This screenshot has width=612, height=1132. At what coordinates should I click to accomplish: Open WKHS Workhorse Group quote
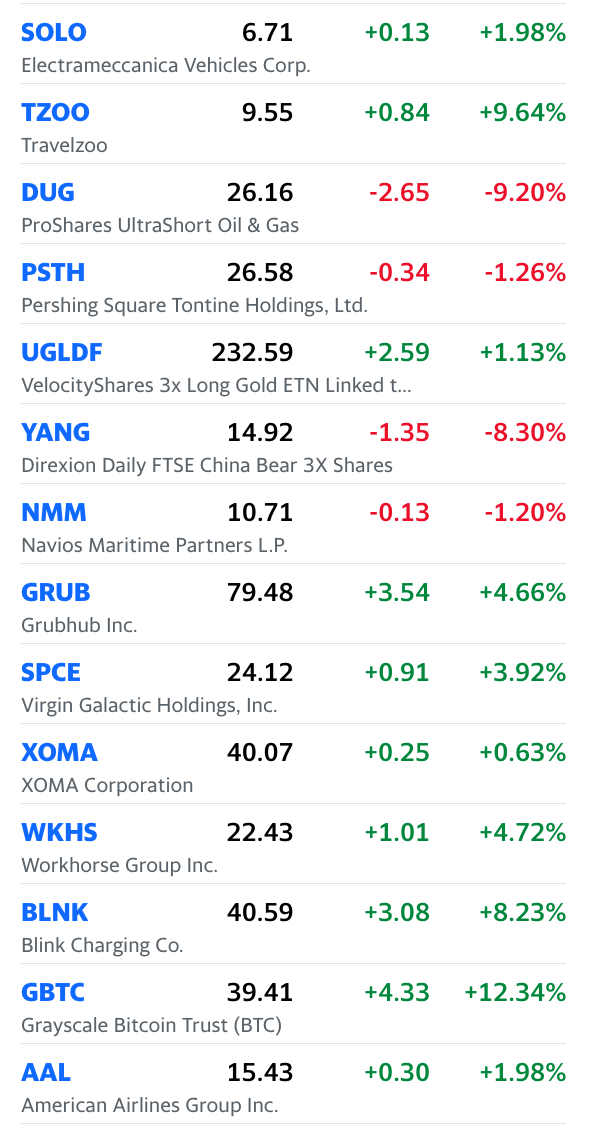coord(293,845)
